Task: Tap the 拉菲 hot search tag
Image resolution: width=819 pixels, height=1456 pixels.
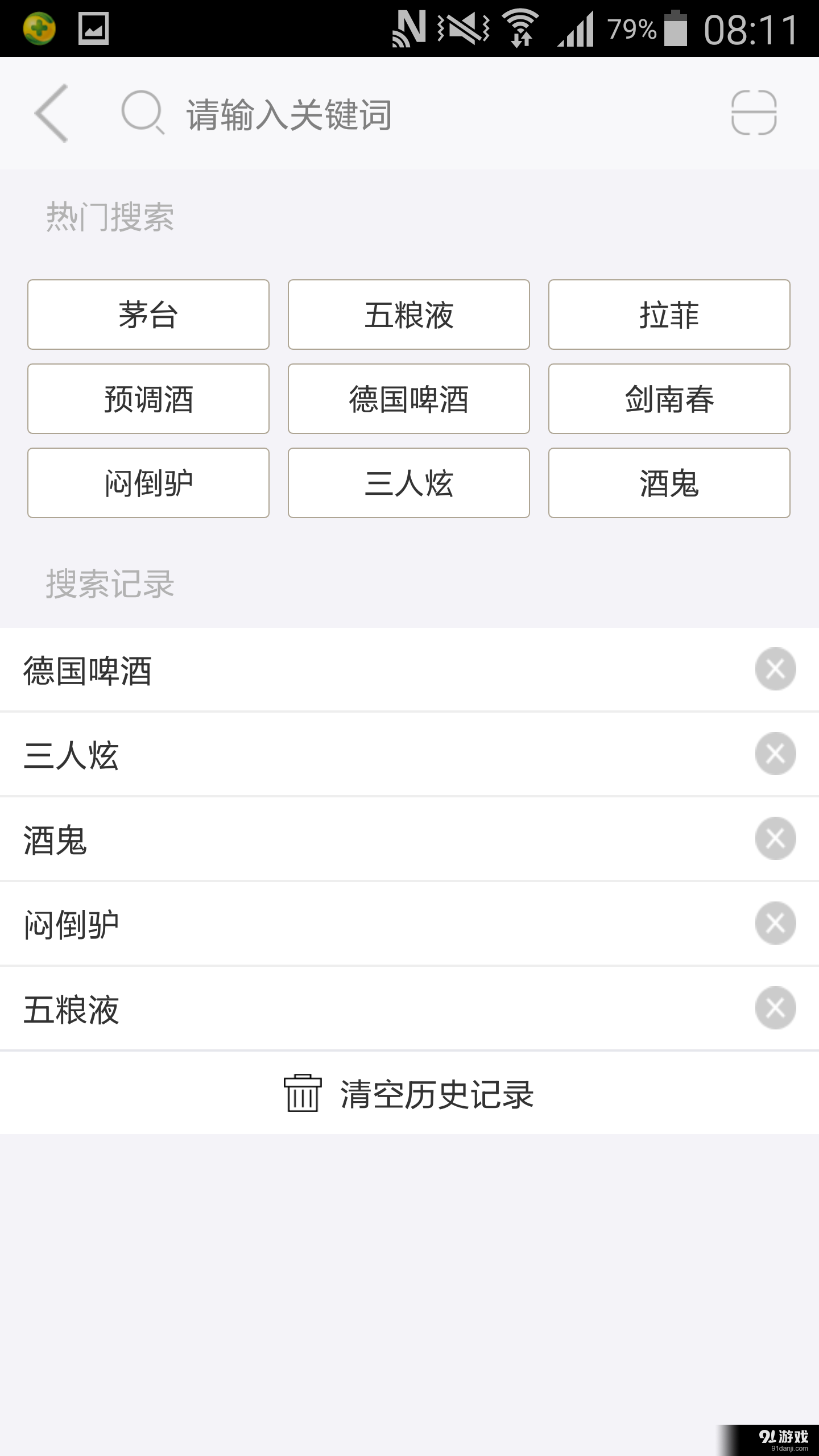Action: [669, 315]
